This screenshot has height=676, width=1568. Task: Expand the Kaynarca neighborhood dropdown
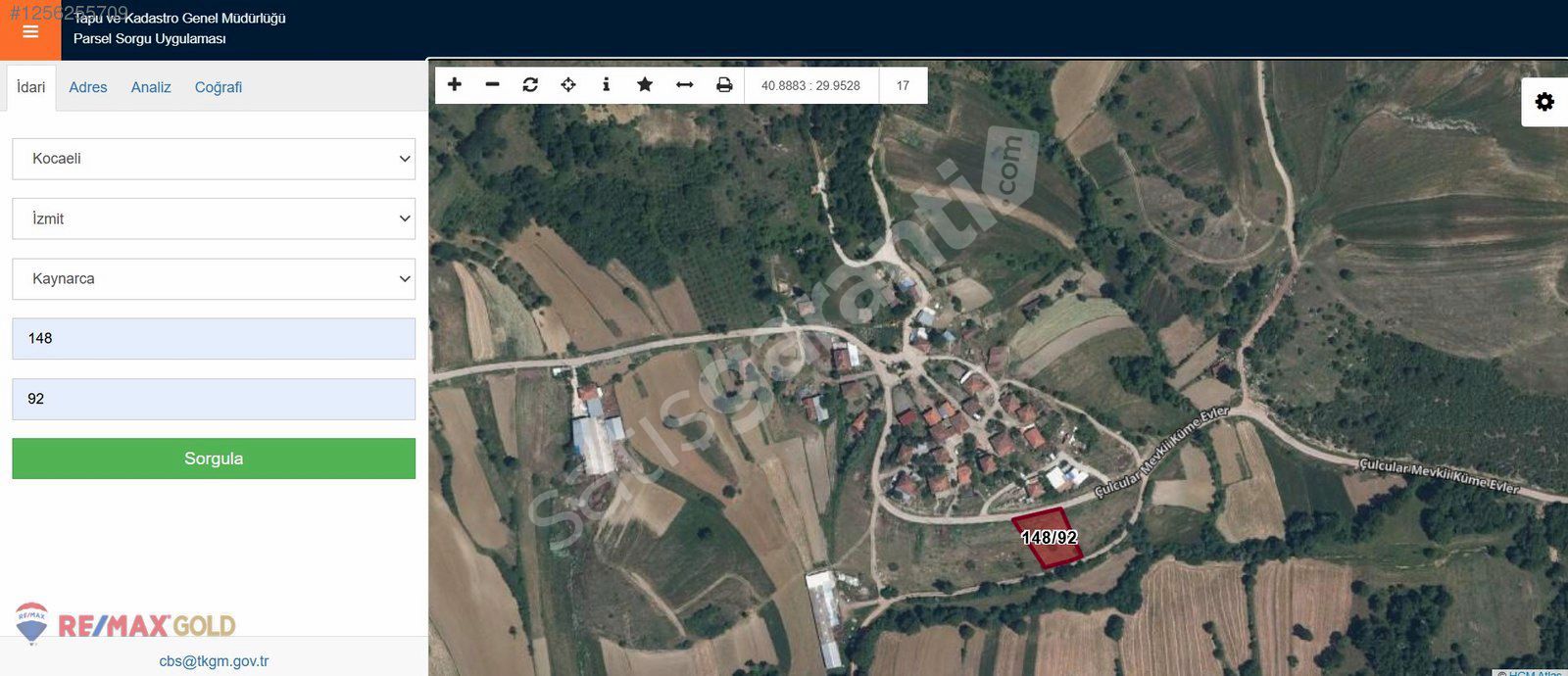tap(214, 279)
